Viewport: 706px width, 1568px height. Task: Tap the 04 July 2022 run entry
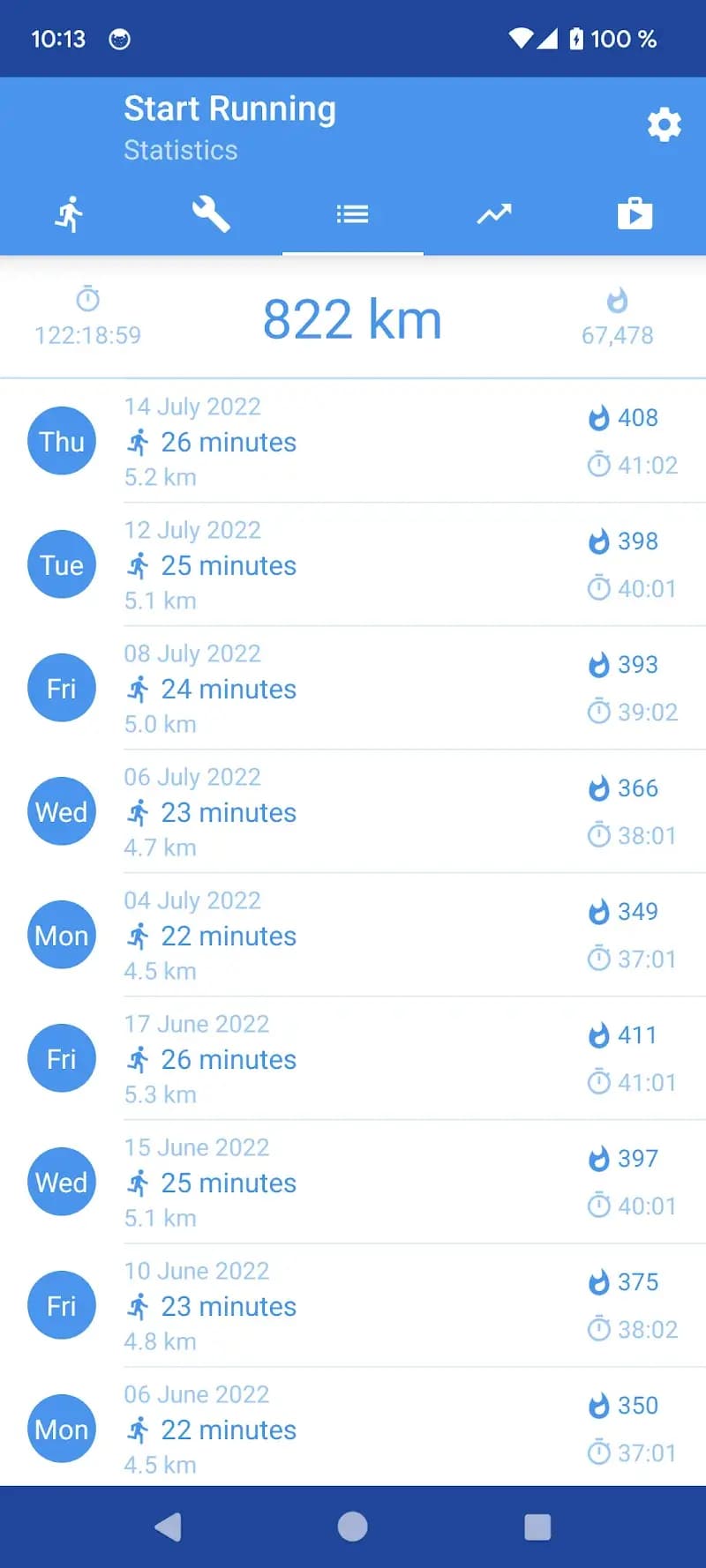click(x=353, y=935)
